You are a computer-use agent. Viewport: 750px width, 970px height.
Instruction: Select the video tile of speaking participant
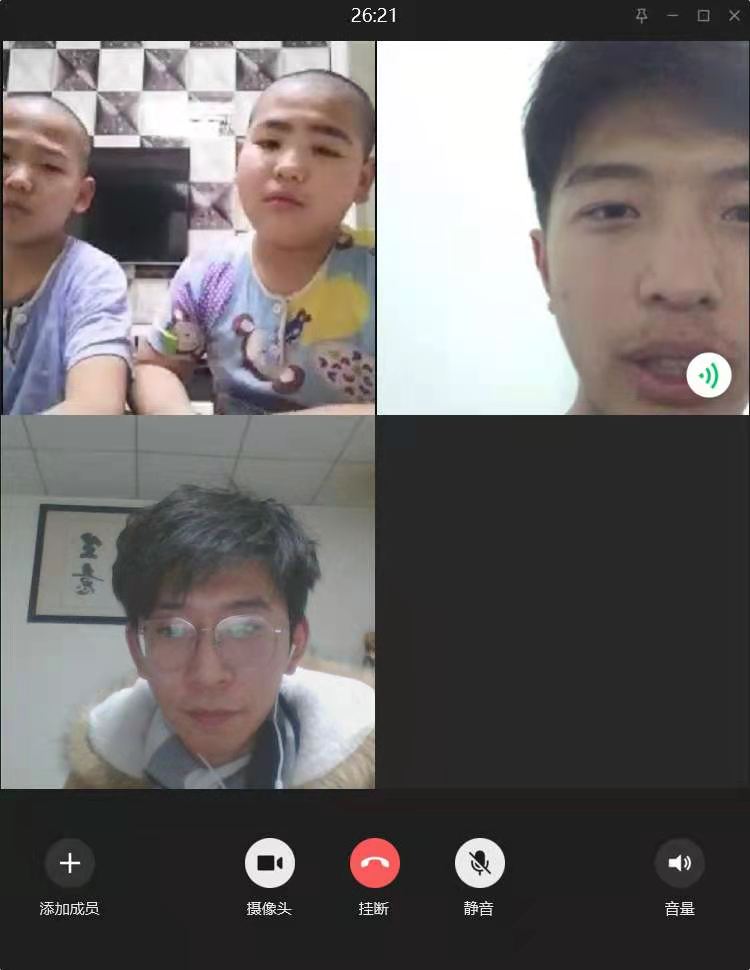click(563, 228)
